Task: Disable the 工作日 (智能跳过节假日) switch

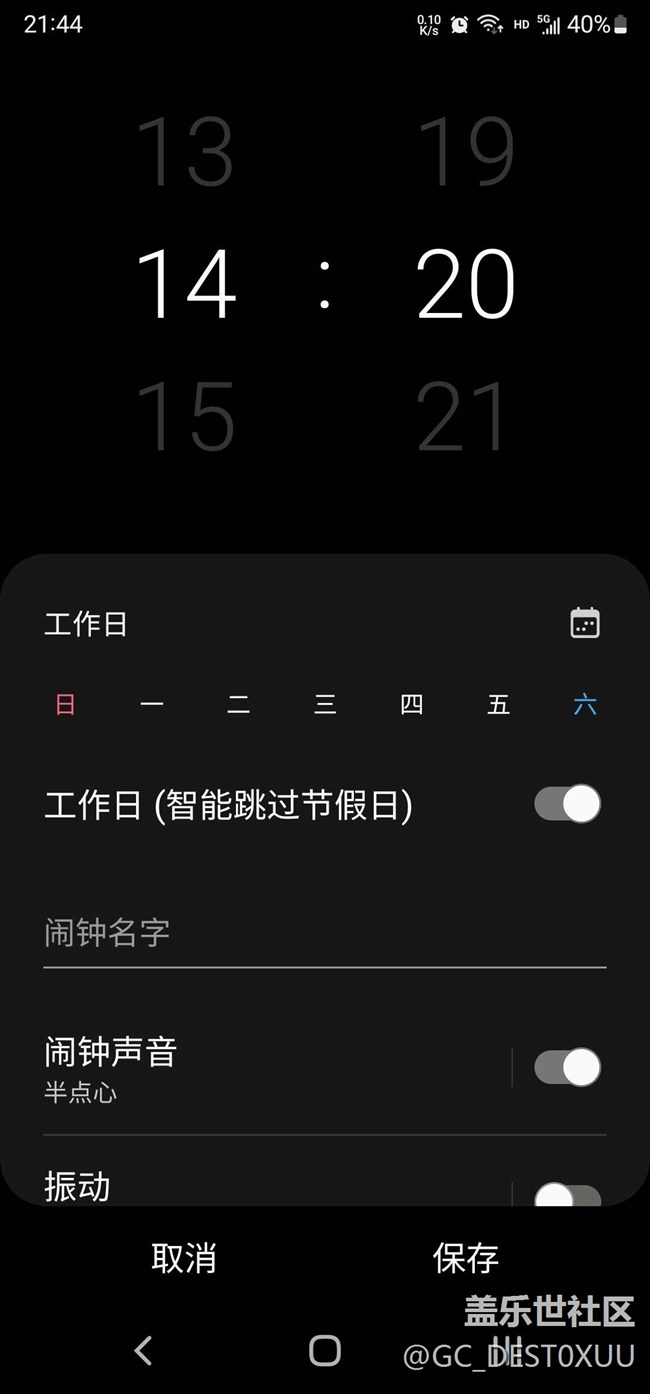Action: [x=567, y=804]
